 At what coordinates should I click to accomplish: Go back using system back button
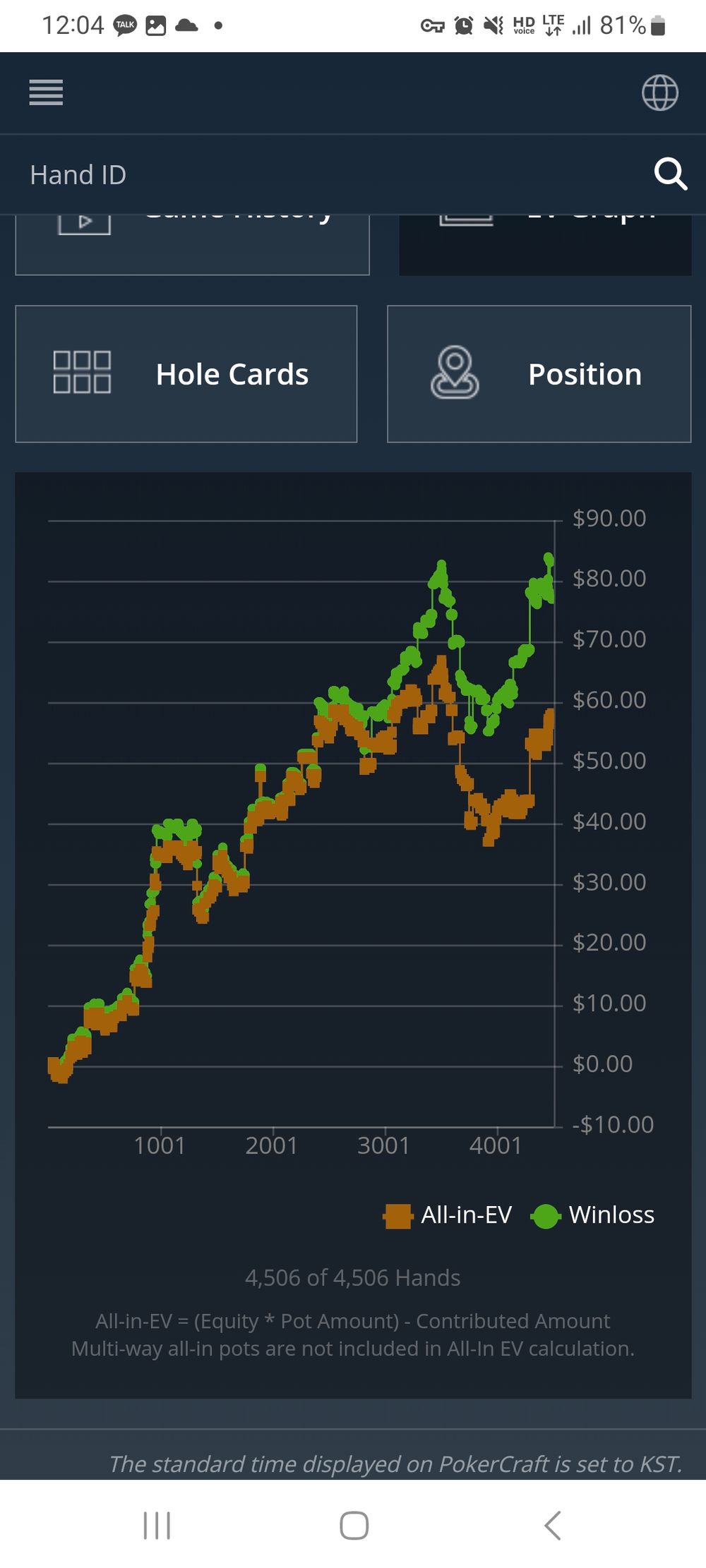[552, 1525]
